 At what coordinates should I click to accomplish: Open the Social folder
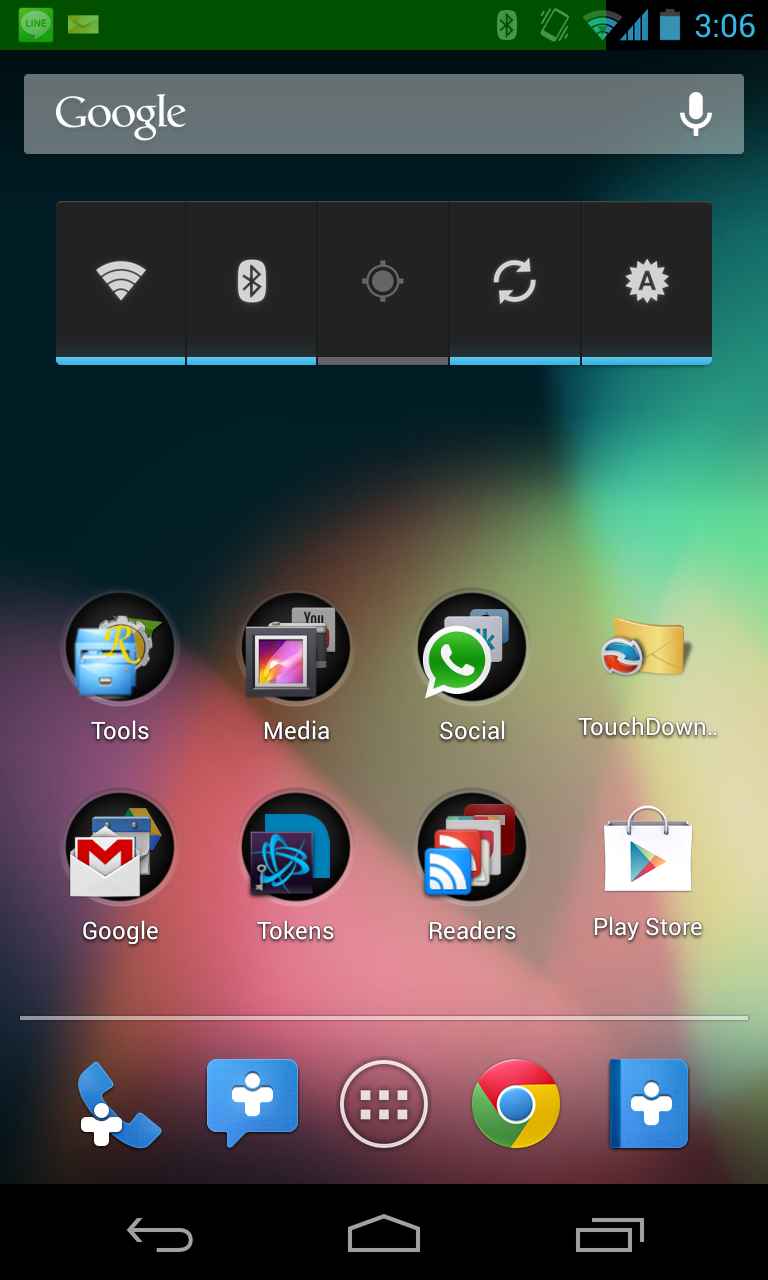tap(472, 650)
